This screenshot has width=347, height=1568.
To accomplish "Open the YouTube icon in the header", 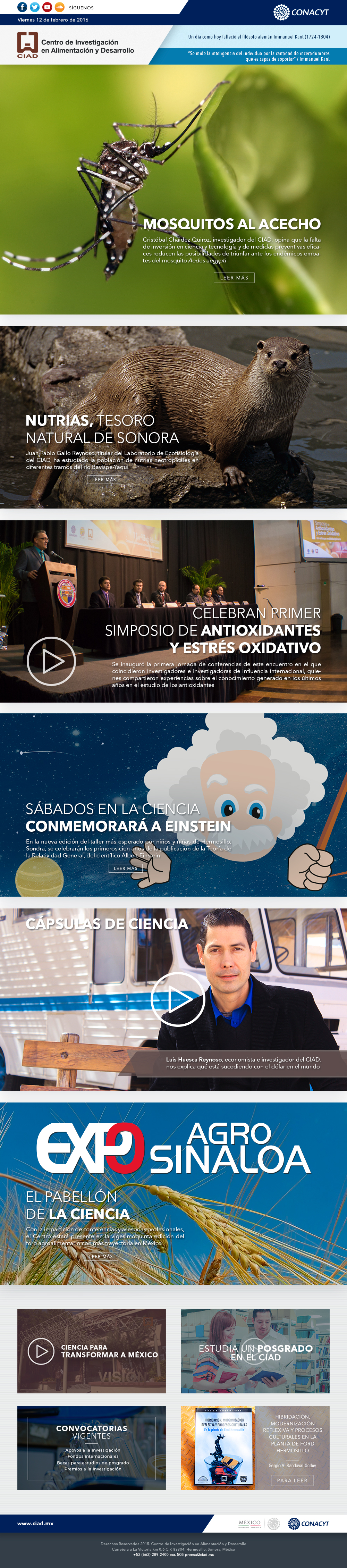I will tap(47, 7).
